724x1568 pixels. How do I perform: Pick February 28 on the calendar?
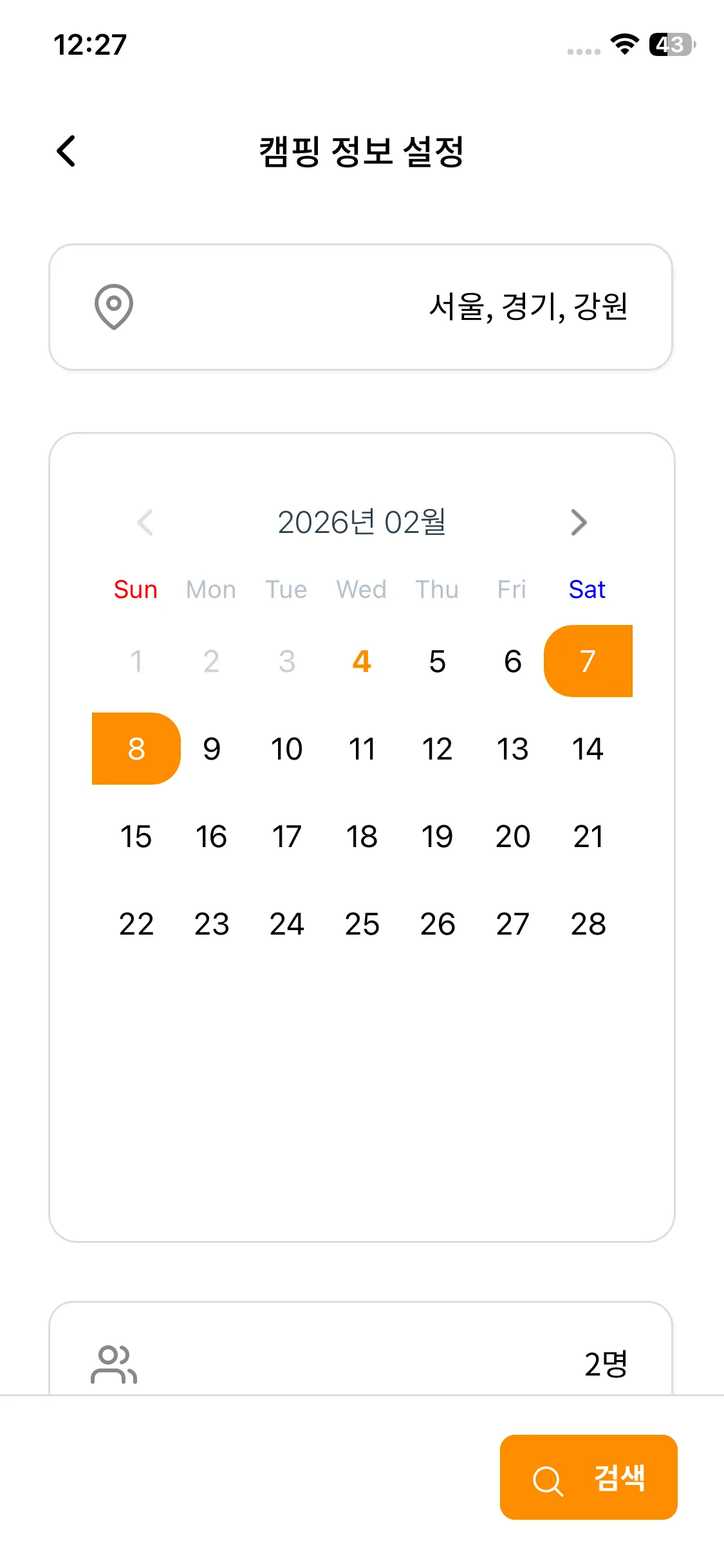588,924
